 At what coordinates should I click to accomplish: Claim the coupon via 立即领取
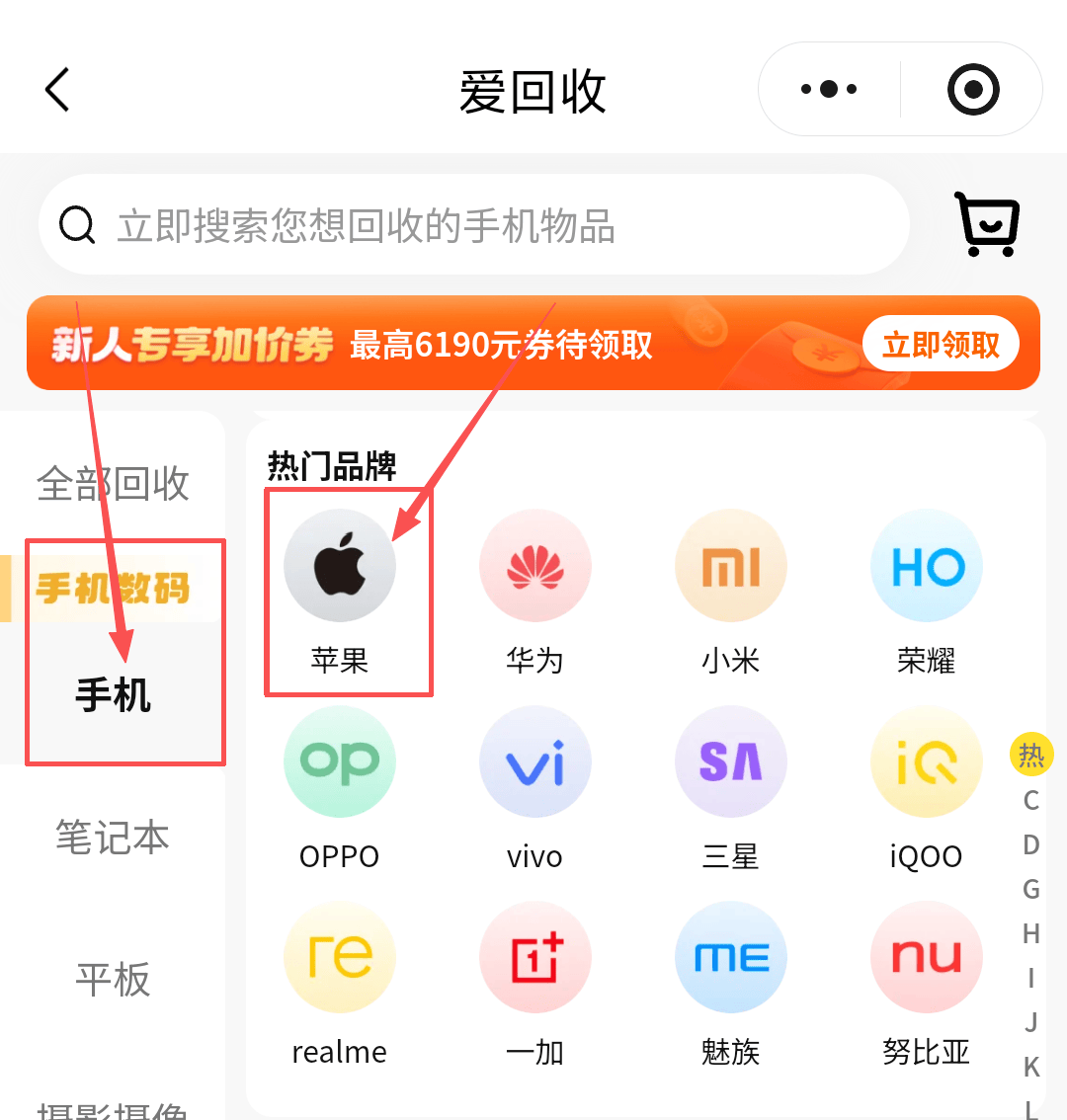(x=940, y=345)
